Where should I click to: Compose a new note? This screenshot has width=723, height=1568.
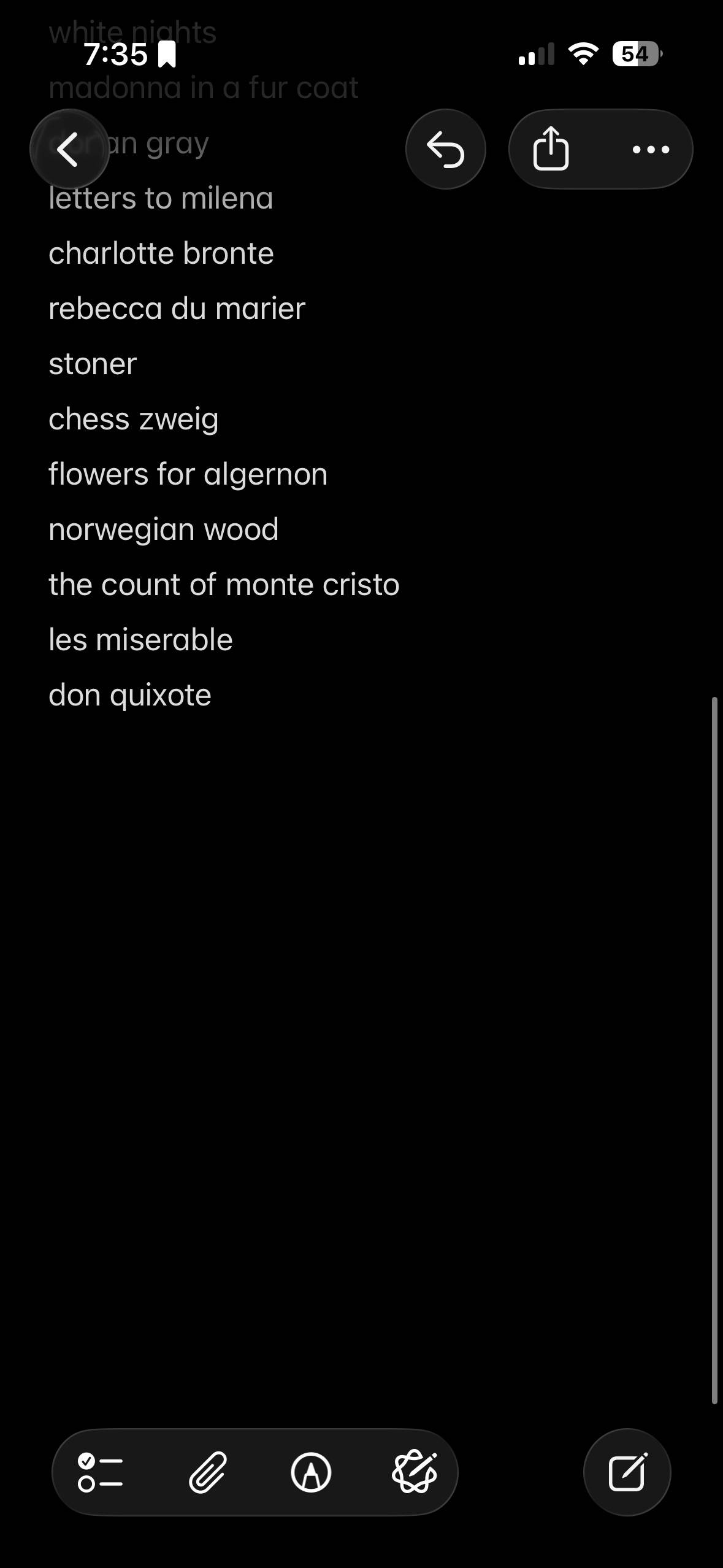click(x=627, y=1472)
